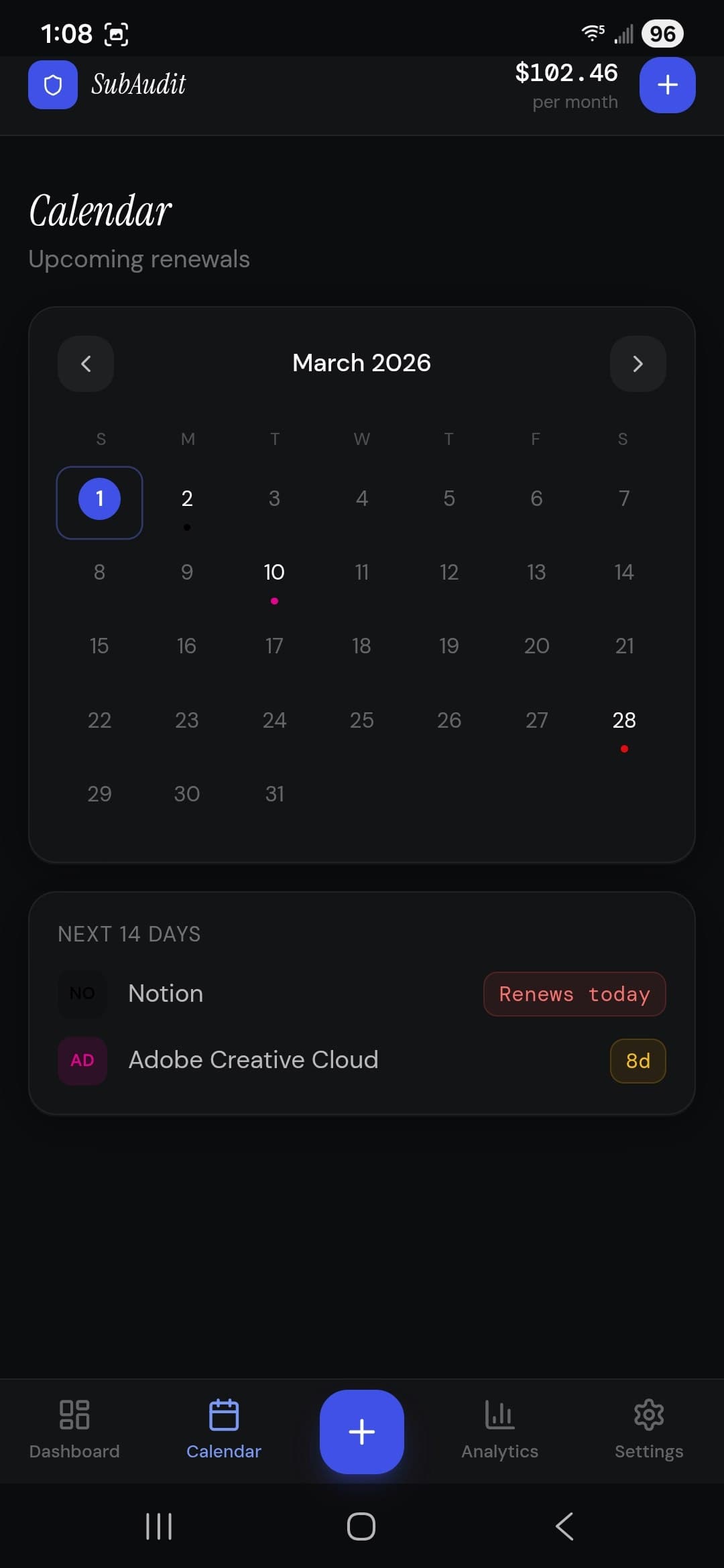Tap the Notion subscription icon
Viewport: 724px width, 1568px height.
pyautogui.click(x=82, y=994)
